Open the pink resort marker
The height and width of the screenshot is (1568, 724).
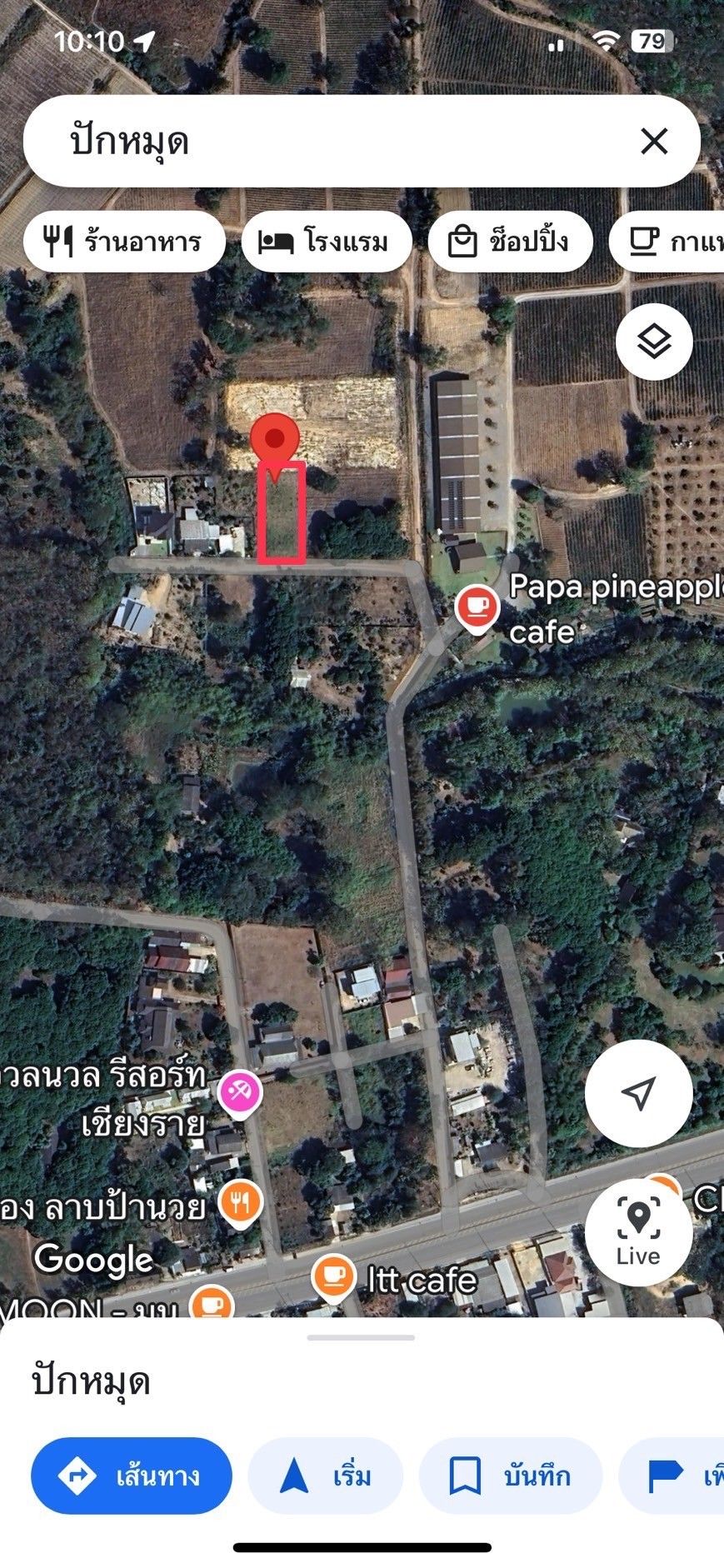tap(240, 1090)
